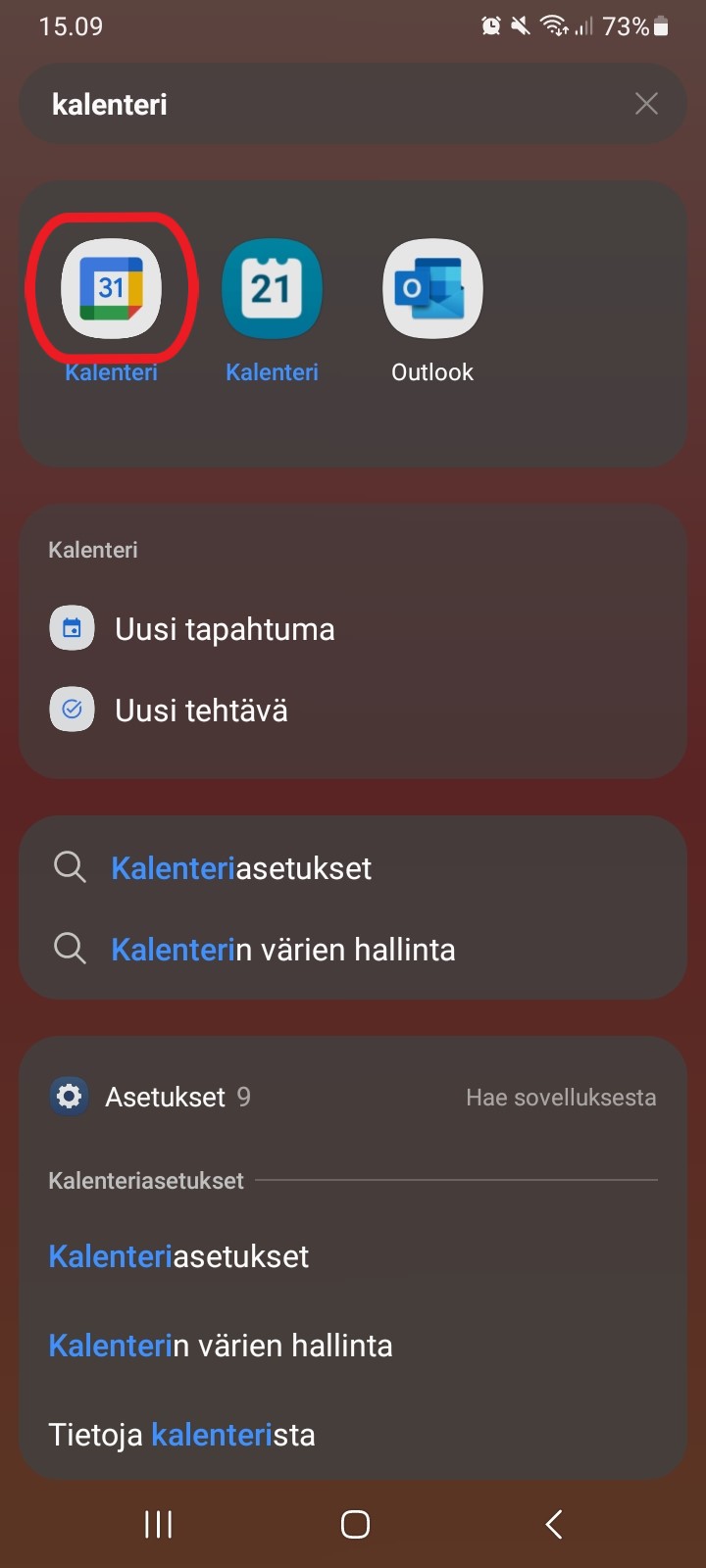The width and height of the screenshot is (706, 1568).
Task: Clear the search field with X
Action: point(646,104)
